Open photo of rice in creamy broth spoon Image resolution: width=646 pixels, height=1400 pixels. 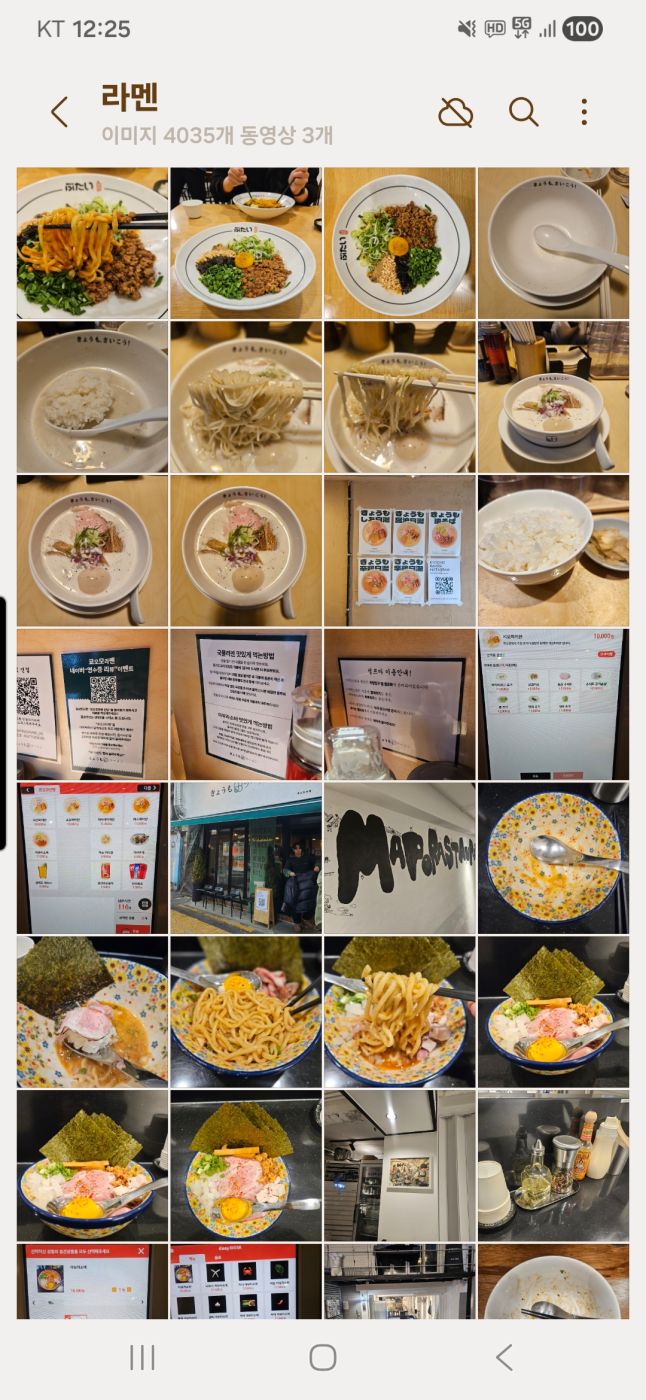92,397
